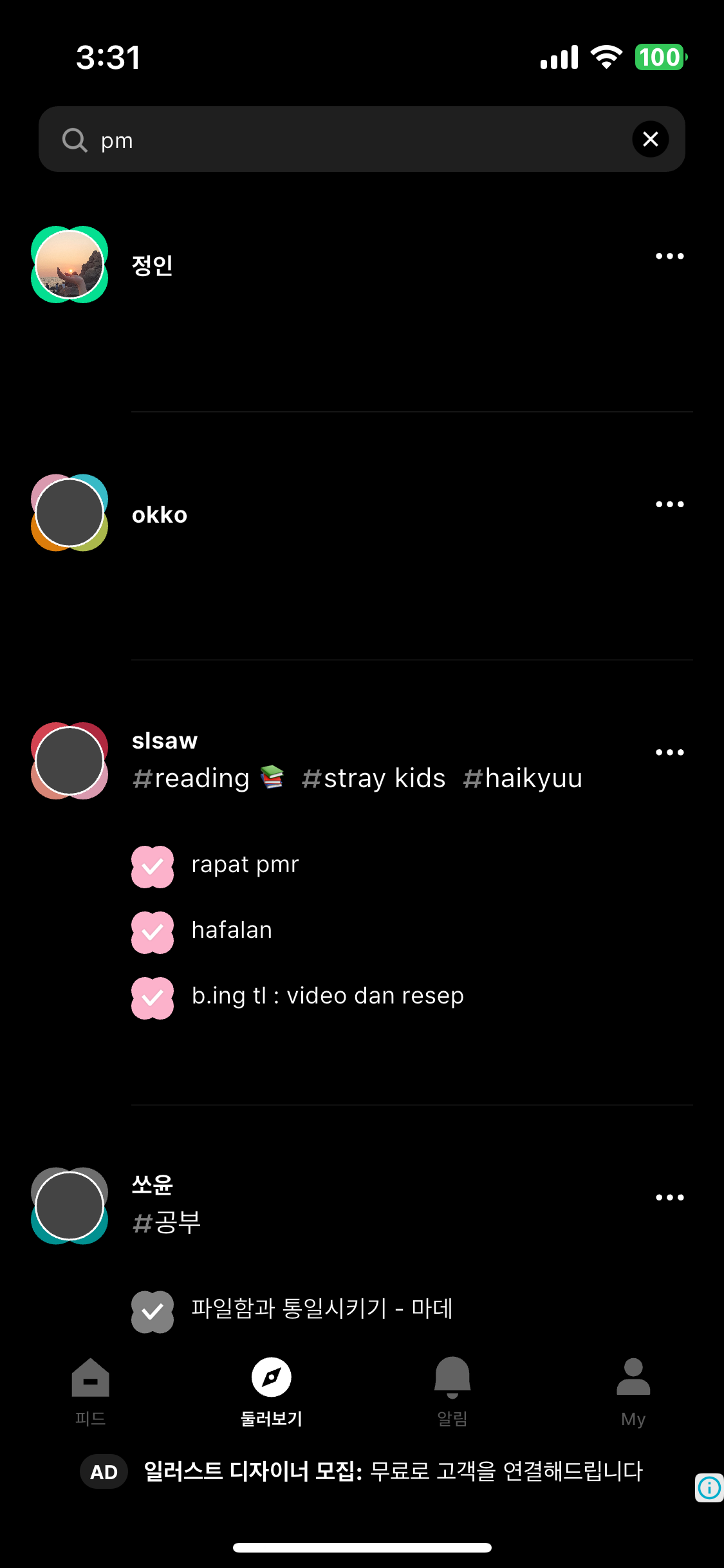Go to the 알림 notifications tab
The width and height of the screenshot is (724, 1568).
point(452,1390)
